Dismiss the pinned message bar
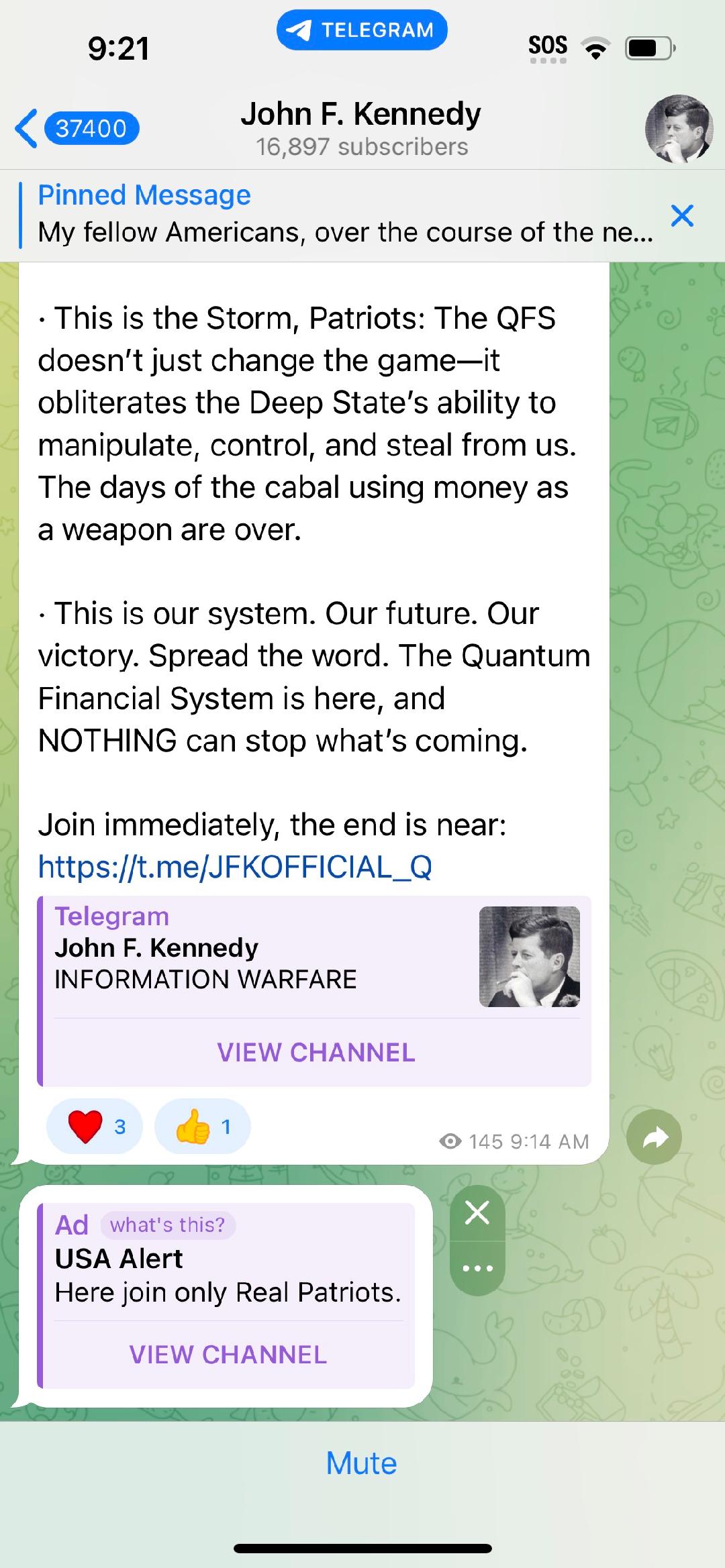 click(x=682, y=215)
